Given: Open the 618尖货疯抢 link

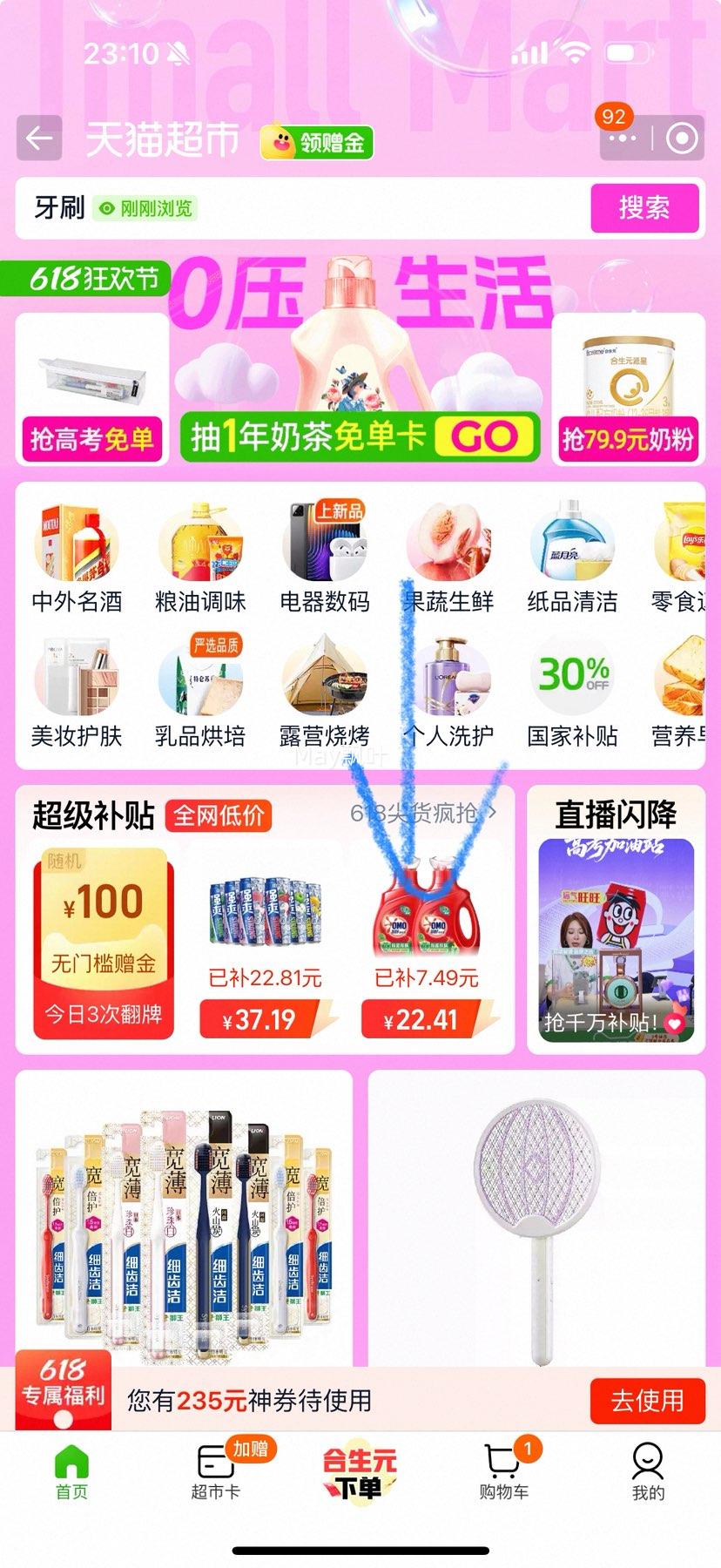Looking at the screenshot, I should click(423, 814).
